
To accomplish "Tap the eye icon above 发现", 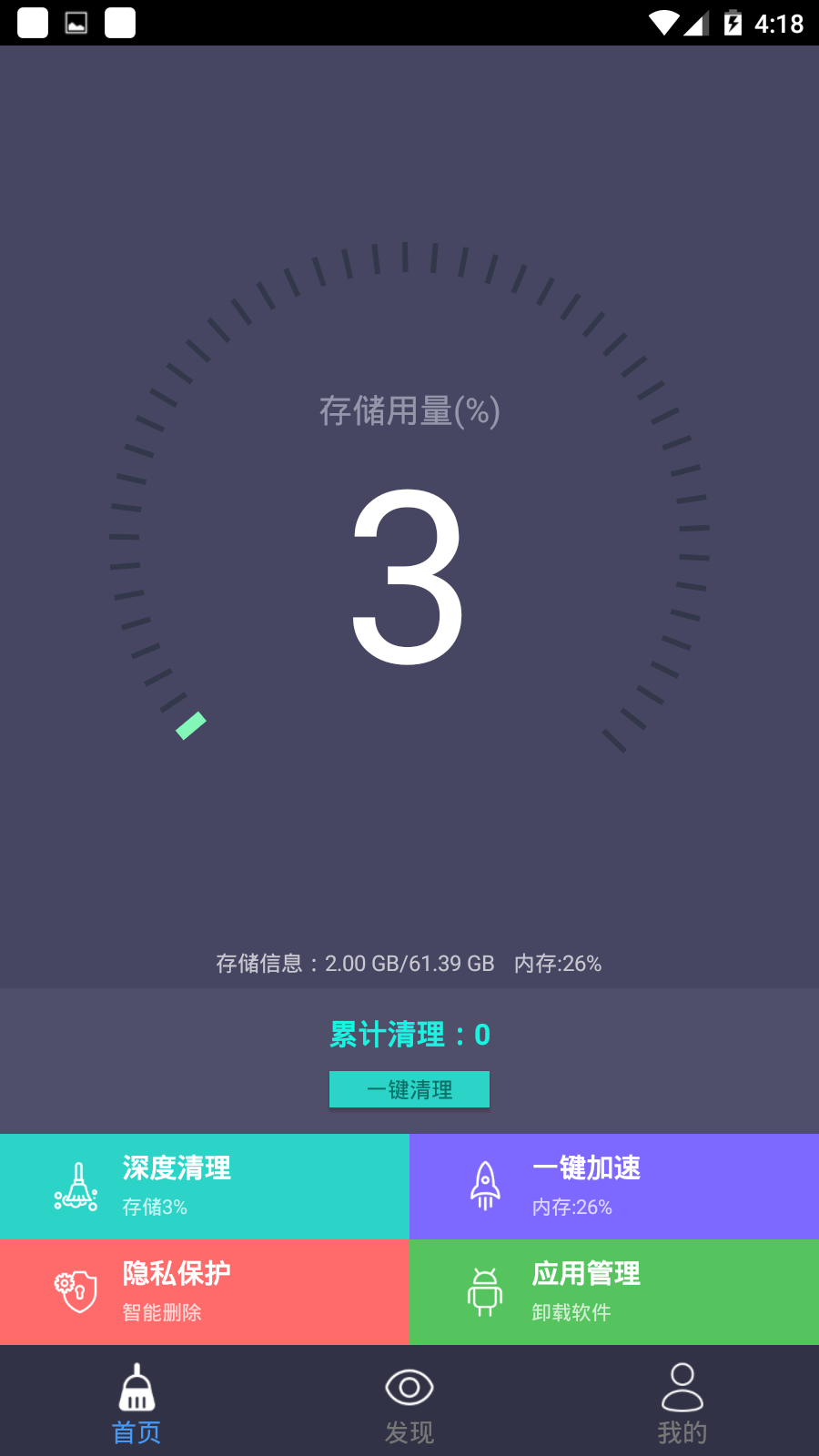I will click(409, 1385).
